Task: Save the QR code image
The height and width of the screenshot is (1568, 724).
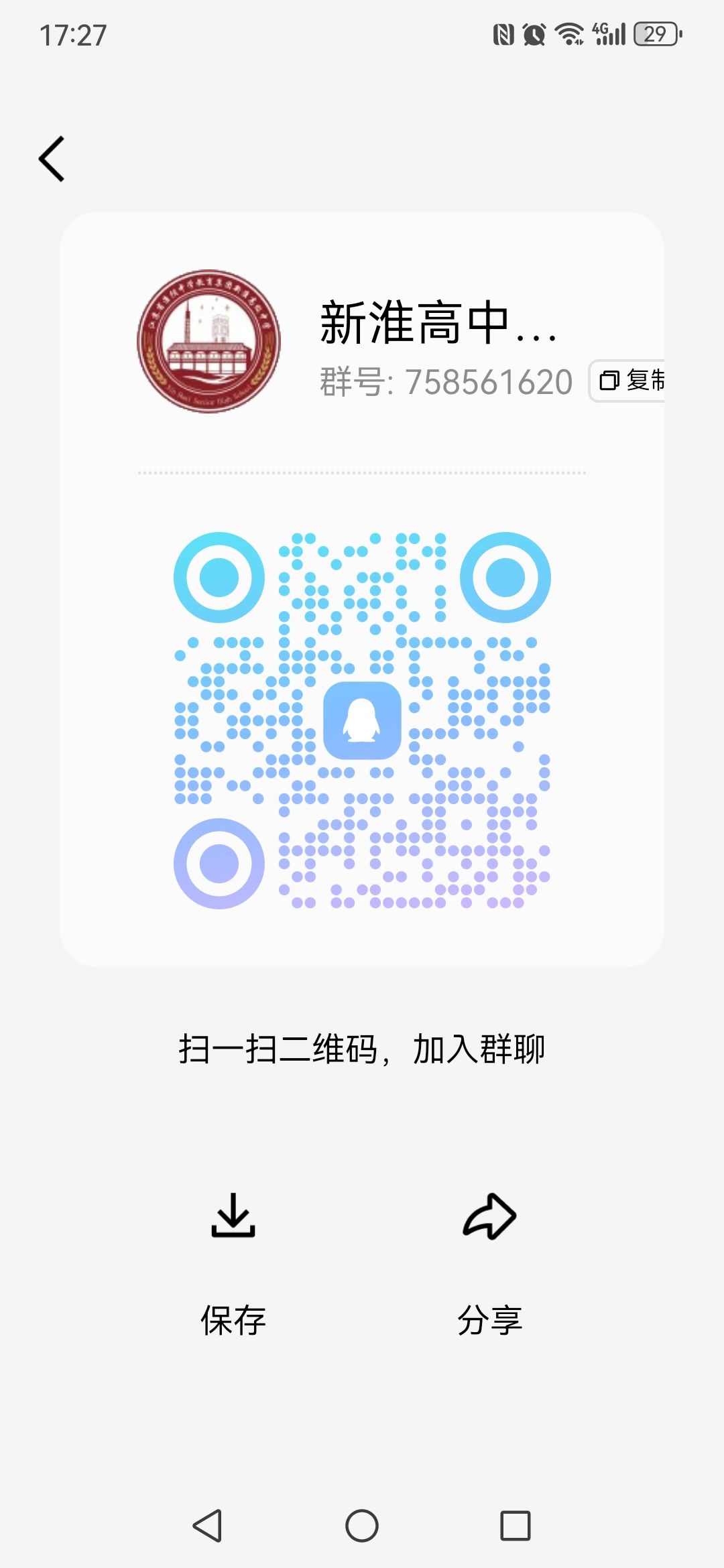Action: pyautogui.click(x=233, y=1263)
